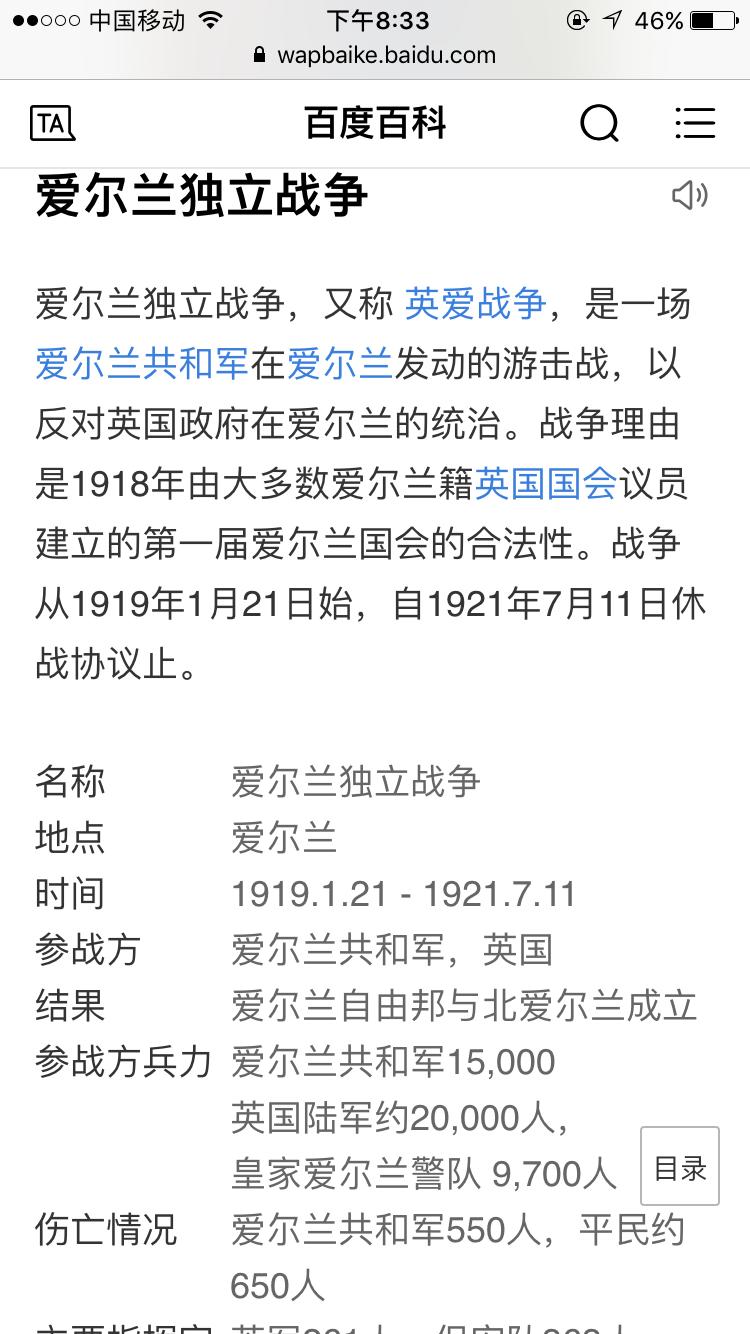Image resolution: width=750 pixels, height=1334 pixels.
Task: Tap the 中国移动 carrier label
Action: coord(135,18)
